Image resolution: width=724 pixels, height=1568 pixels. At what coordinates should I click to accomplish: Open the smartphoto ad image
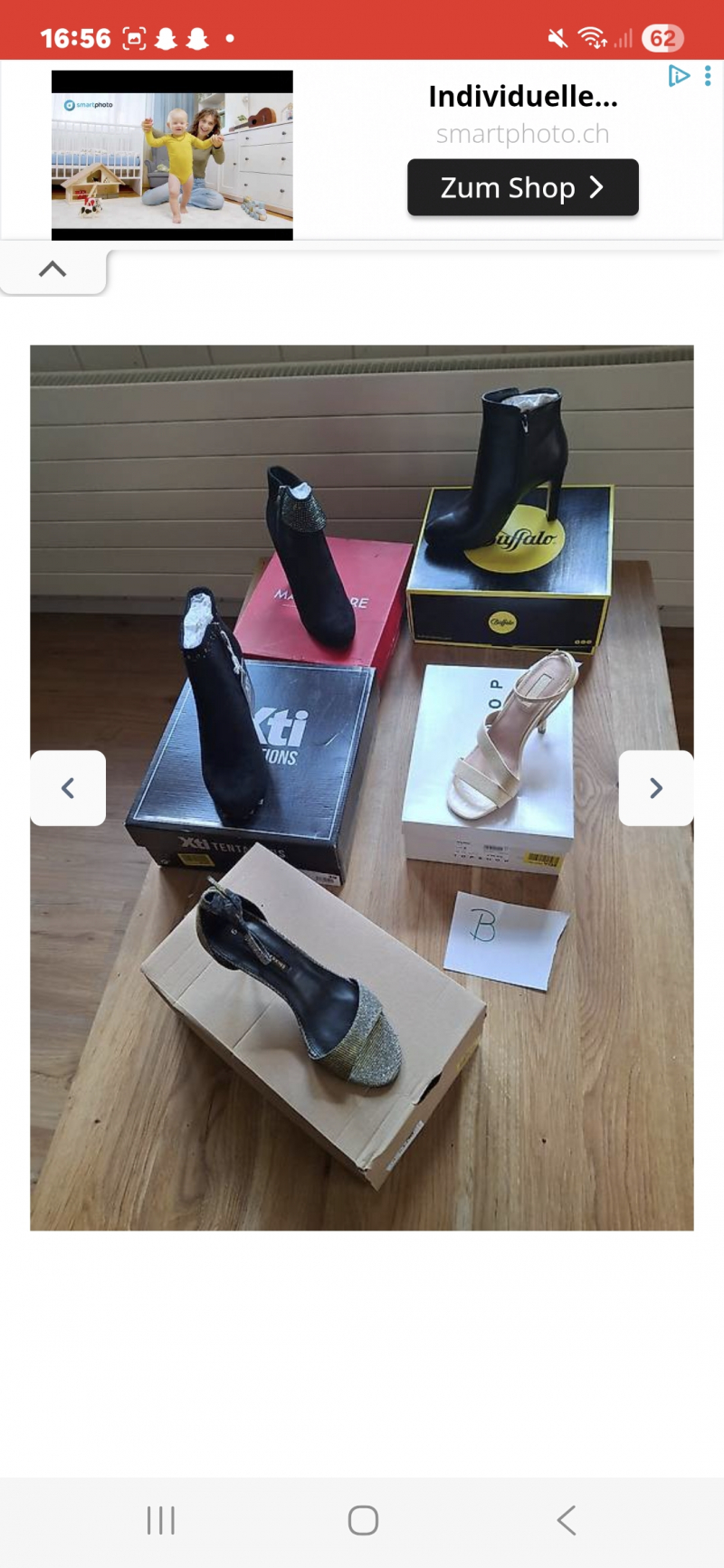pos(172,156)
